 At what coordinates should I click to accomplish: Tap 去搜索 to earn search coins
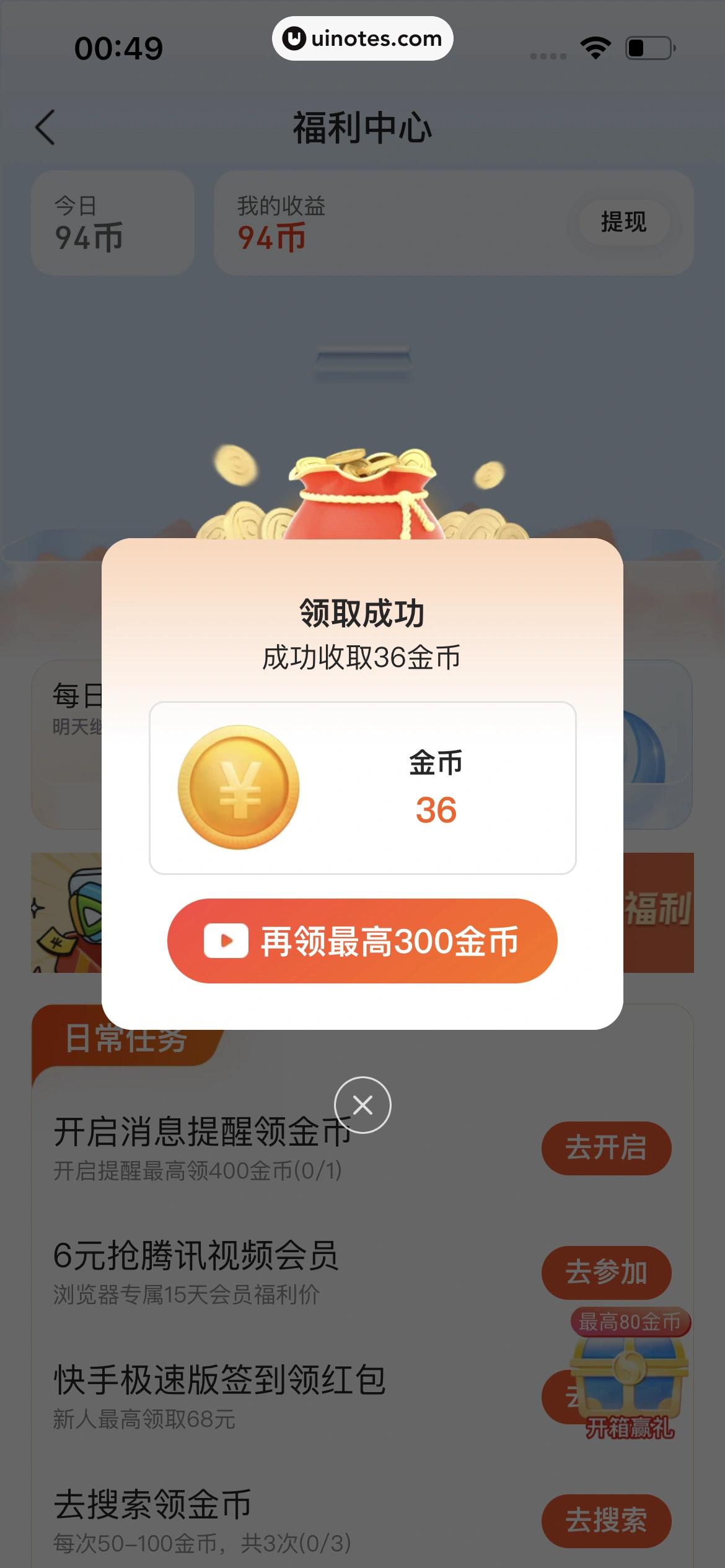pyautogui.click(x=606, y=1520)
